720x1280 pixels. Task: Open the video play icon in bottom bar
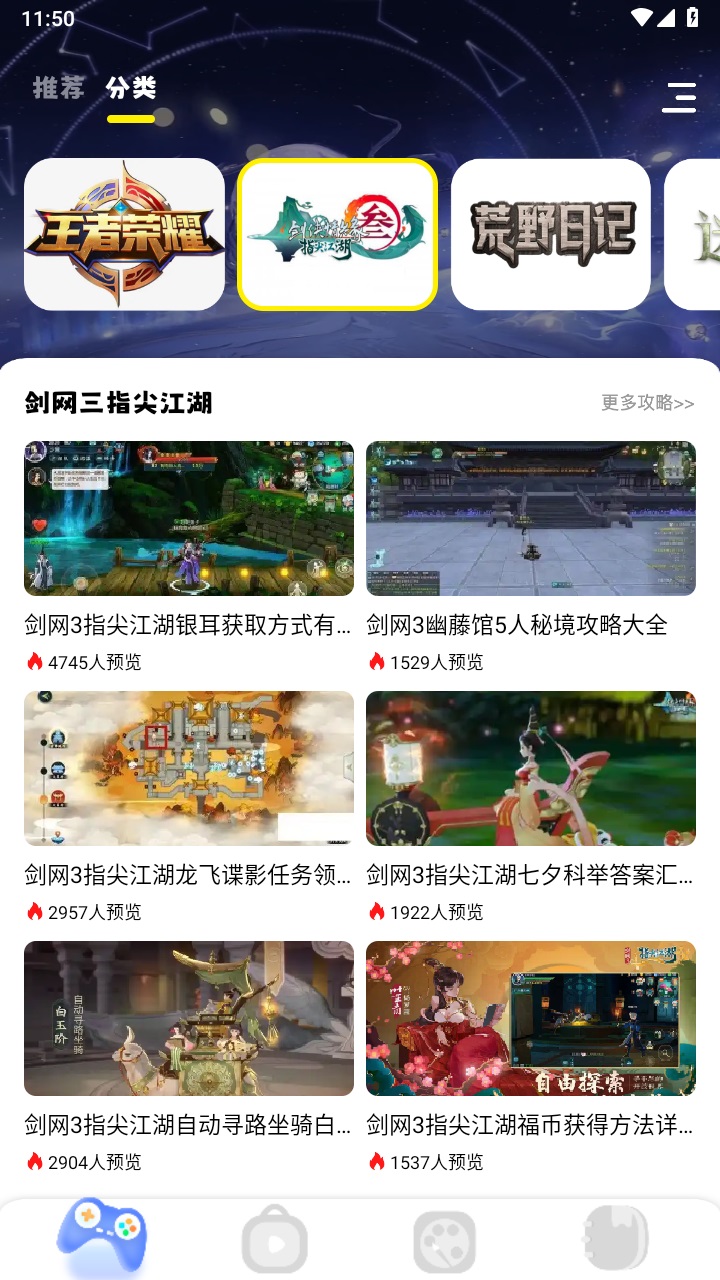point(276,1237)
